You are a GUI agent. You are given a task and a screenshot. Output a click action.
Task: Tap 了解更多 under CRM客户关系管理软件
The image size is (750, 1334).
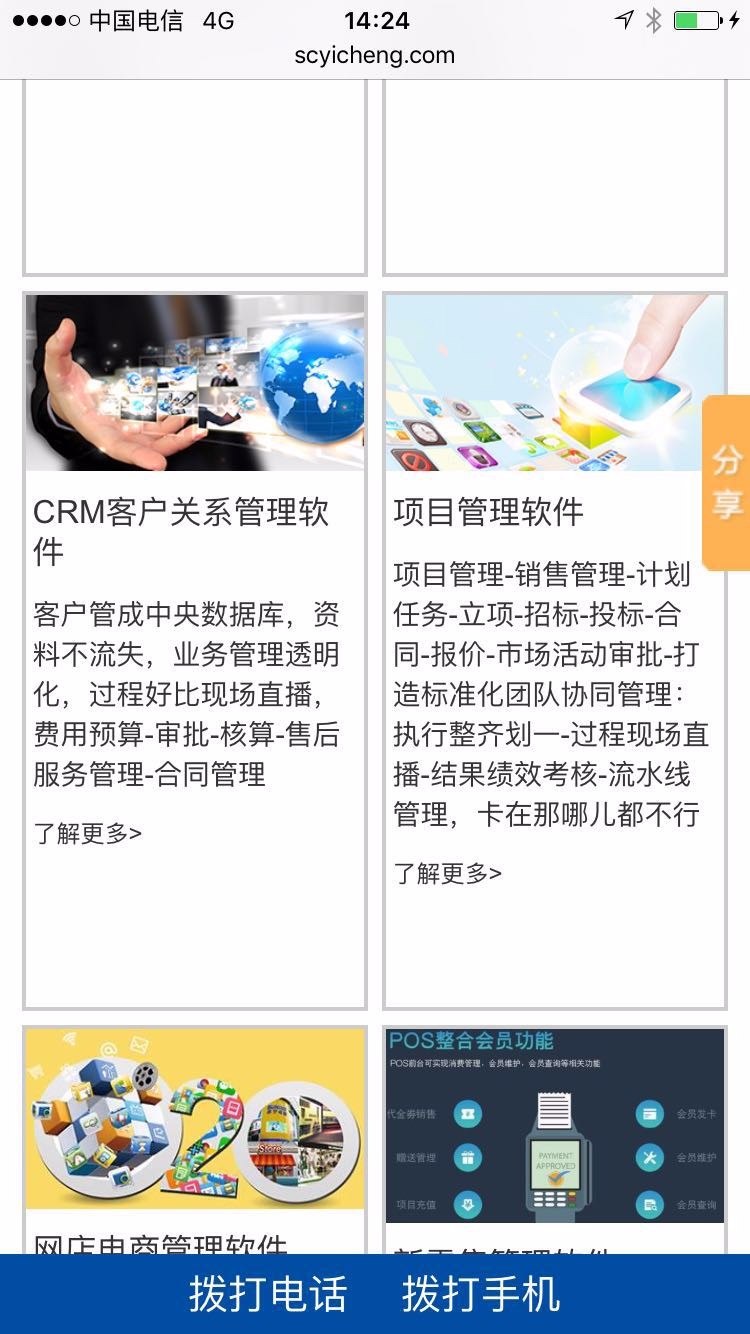tap(88, 833)
